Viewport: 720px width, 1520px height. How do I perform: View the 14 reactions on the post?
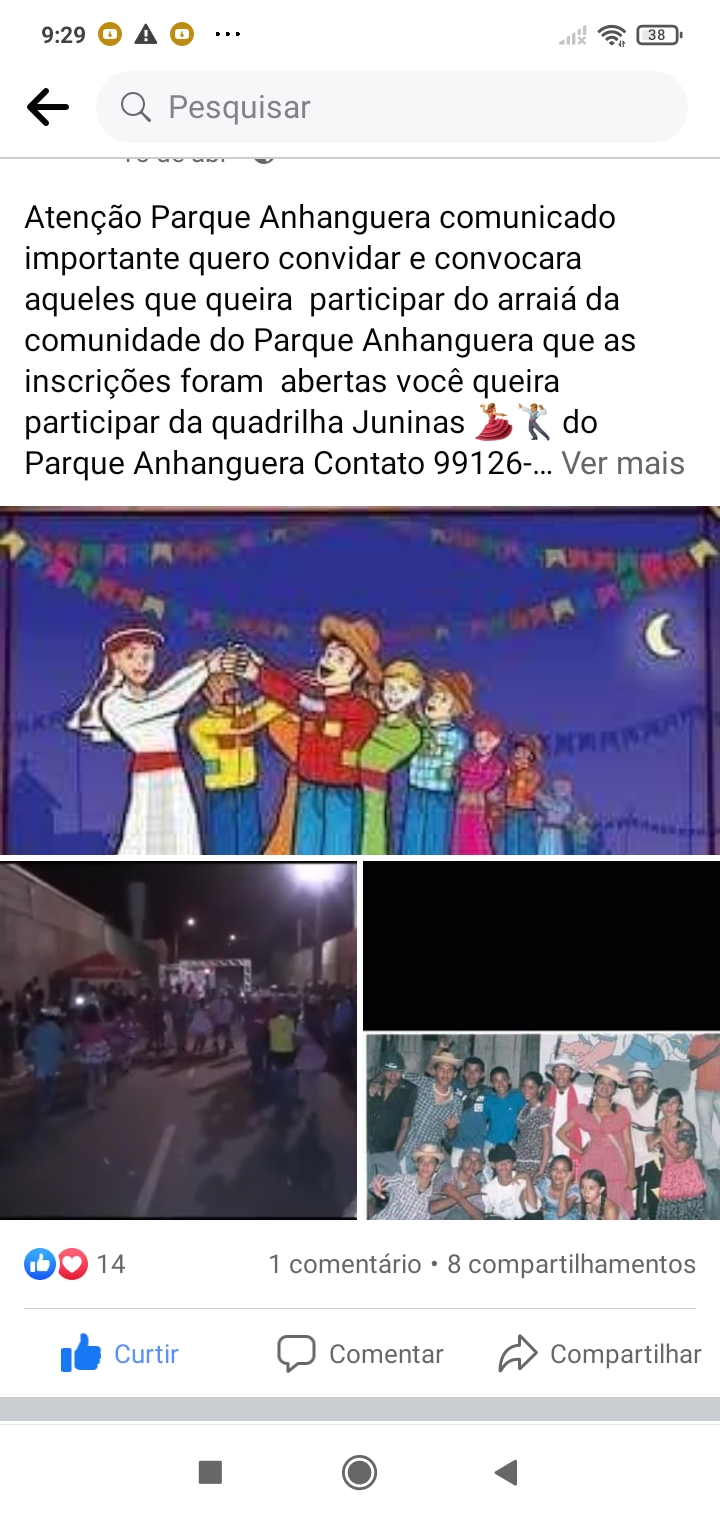click(75, 1264)
